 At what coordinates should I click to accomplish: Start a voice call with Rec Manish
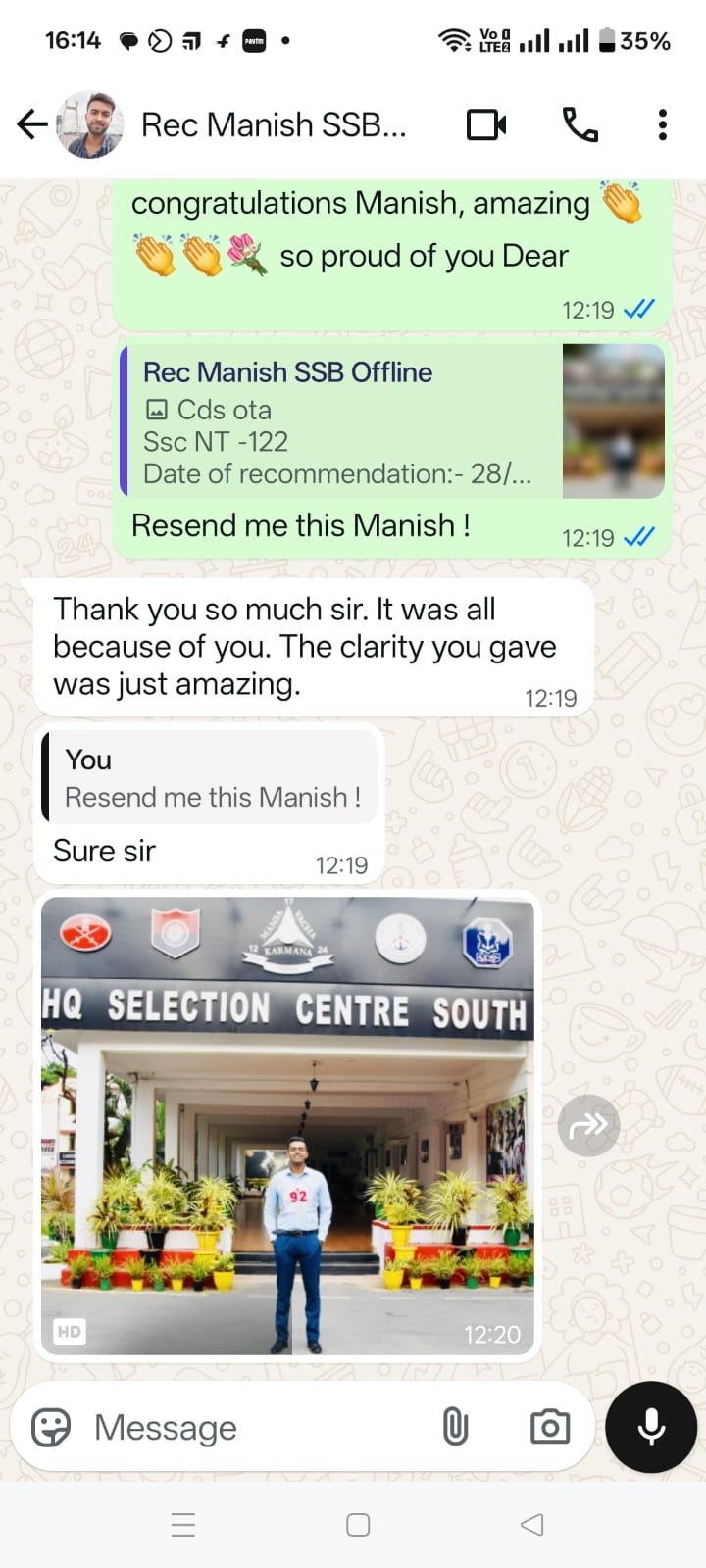coord(580,124)
